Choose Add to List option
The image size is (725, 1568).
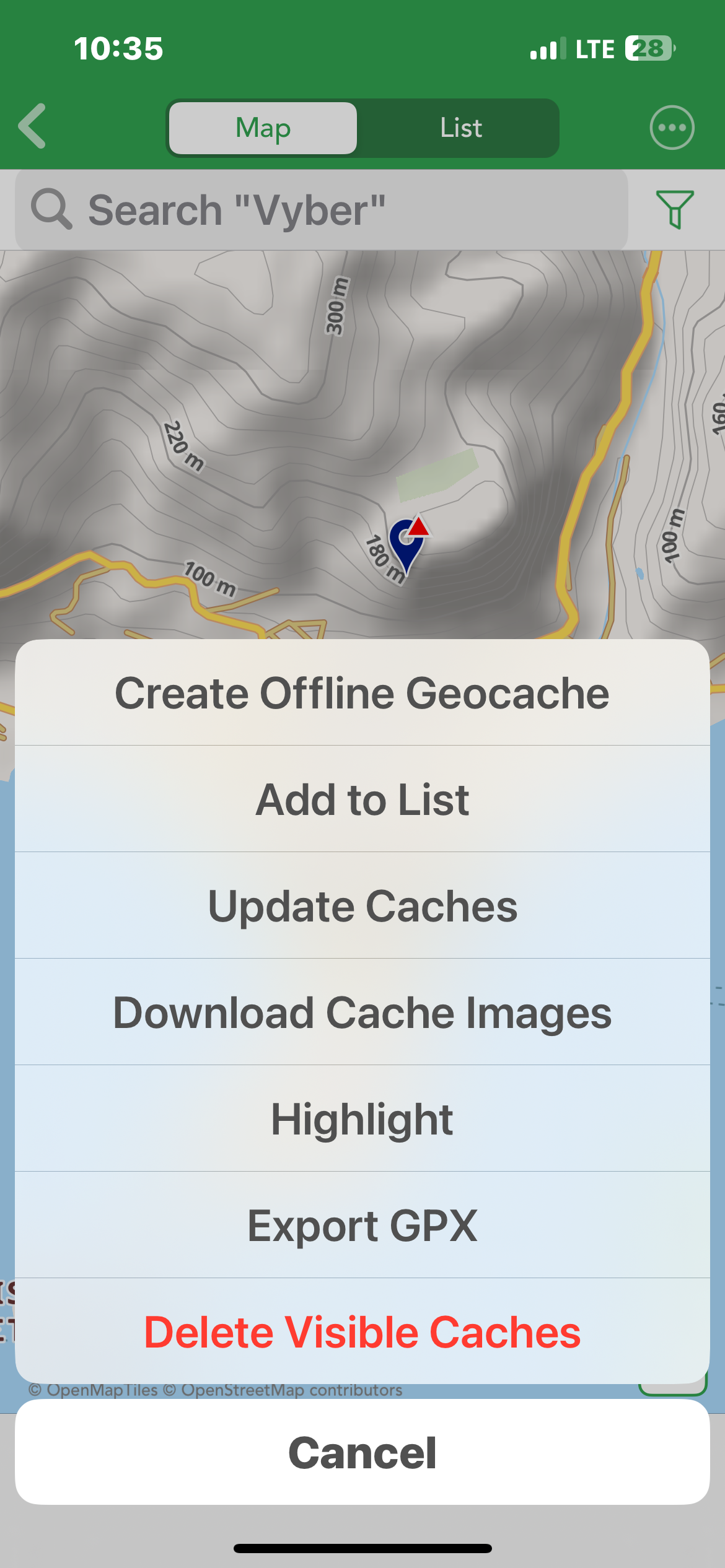[x=362, y=799]
